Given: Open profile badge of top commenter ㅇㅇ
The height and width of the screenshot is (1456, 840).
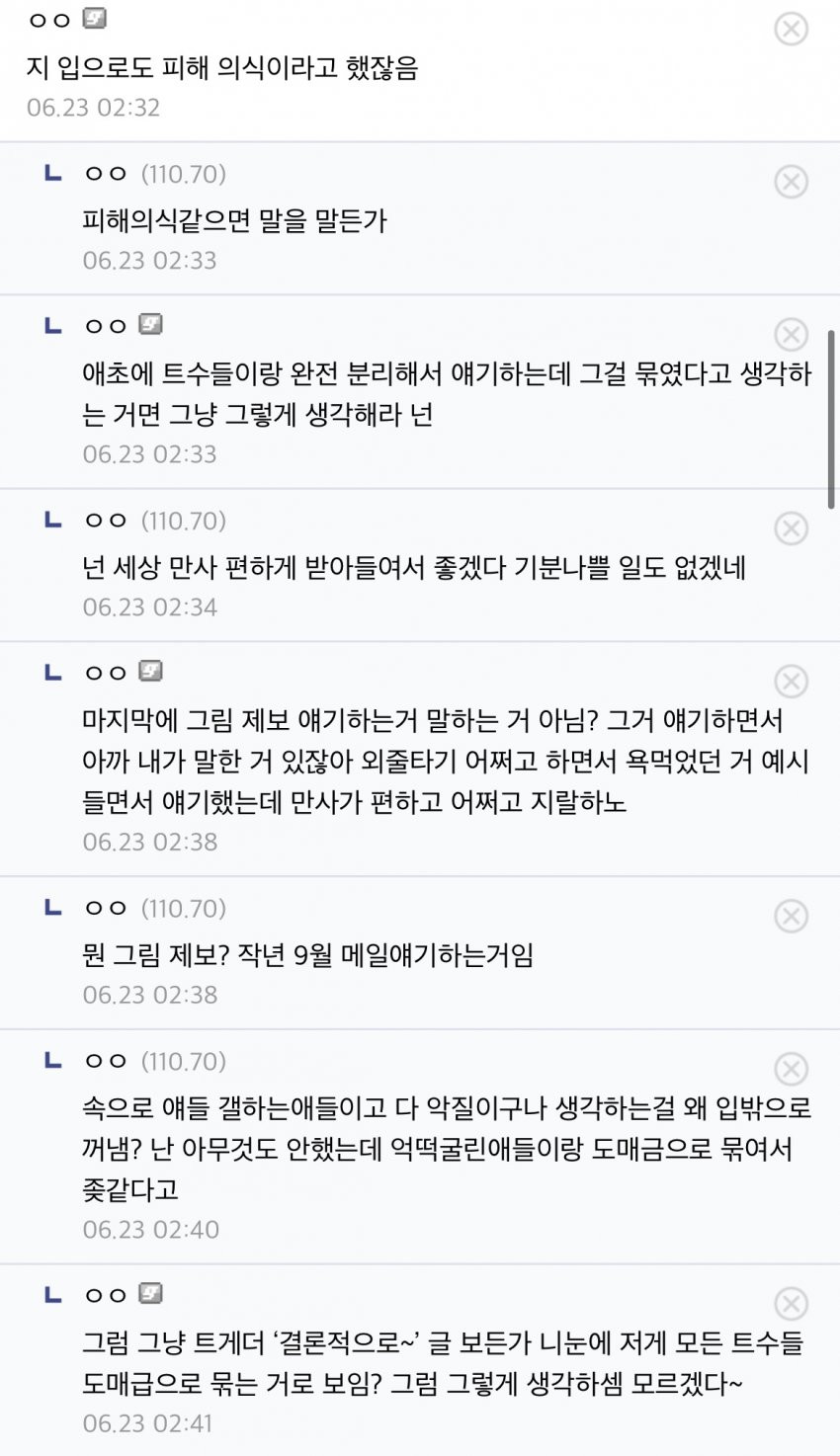Looking at the screenshot, I should 94,18.
